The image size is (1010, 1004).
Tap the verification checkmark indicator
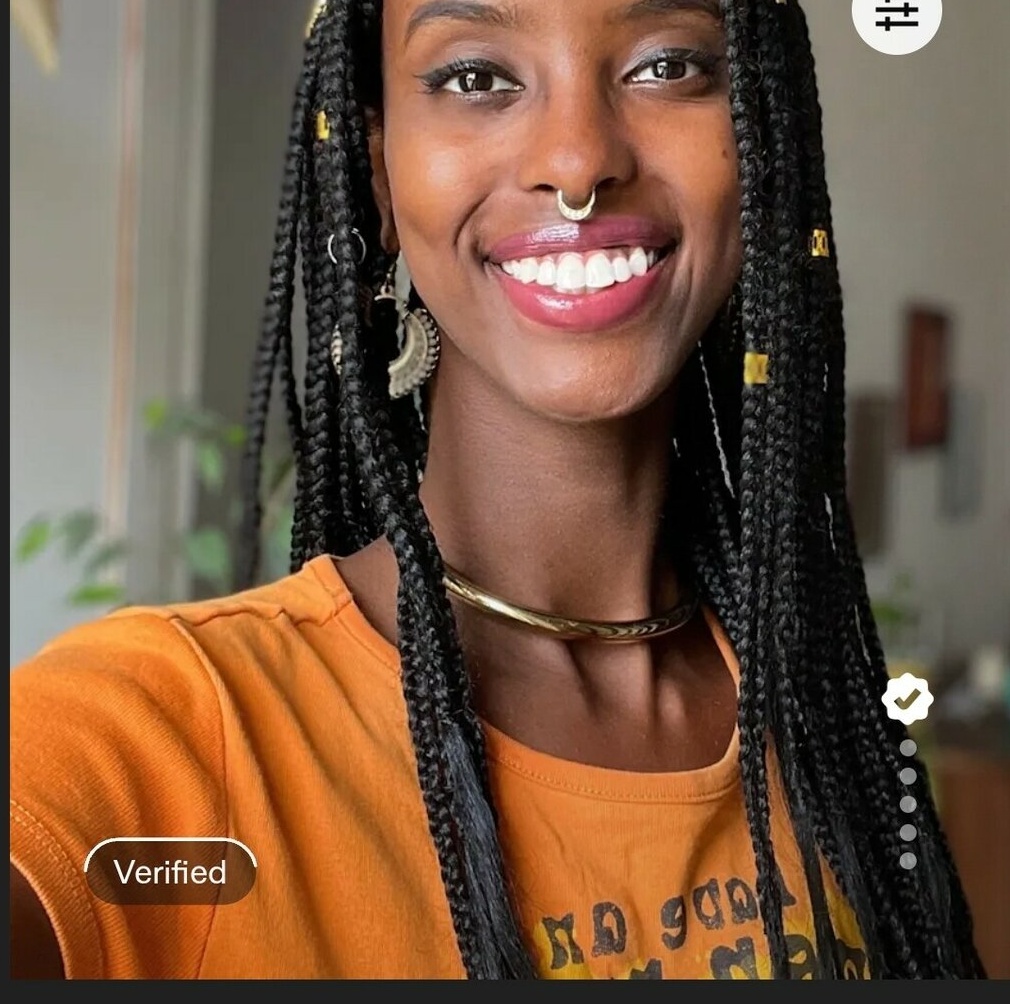[x=907, y=700]
